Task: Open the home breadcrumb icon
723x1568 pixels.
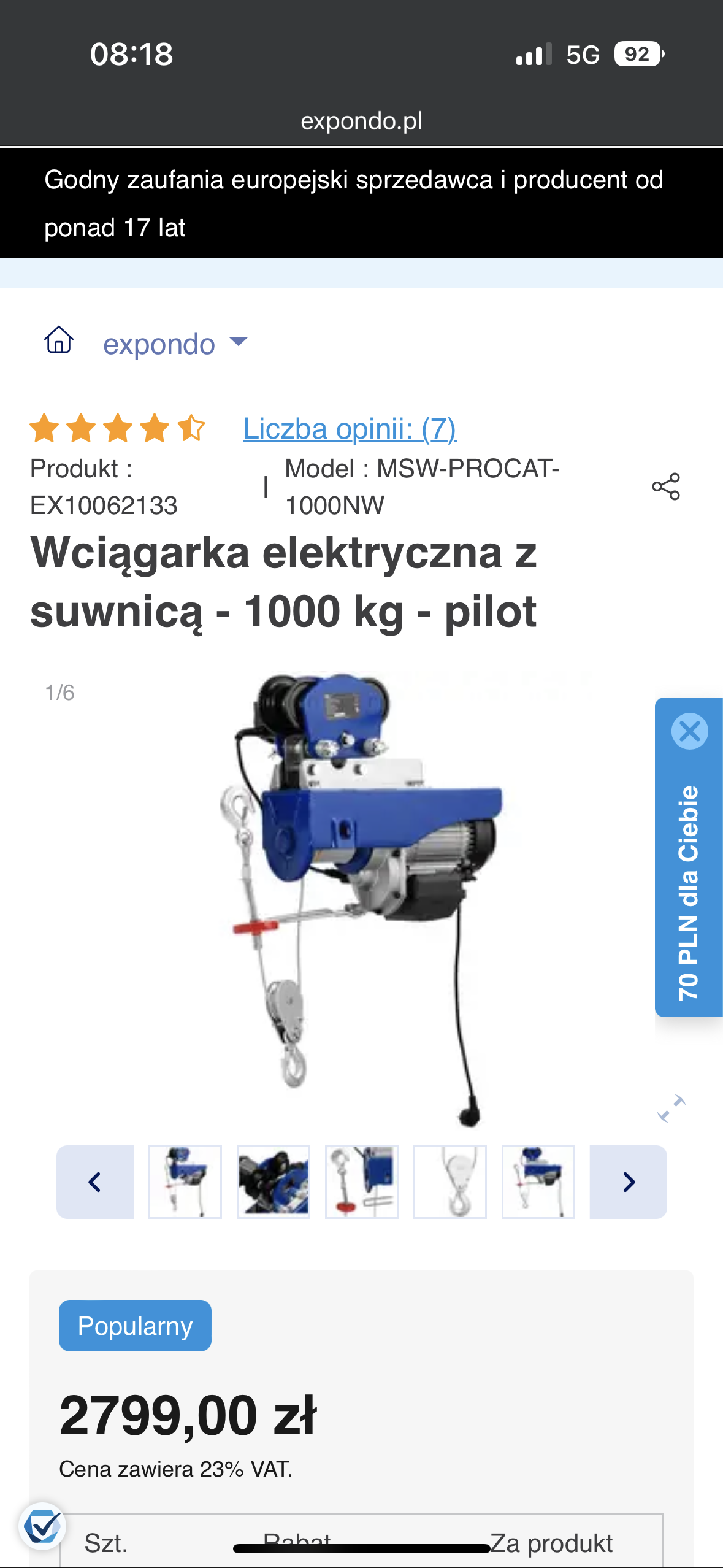Action: (x=59, y=340)
